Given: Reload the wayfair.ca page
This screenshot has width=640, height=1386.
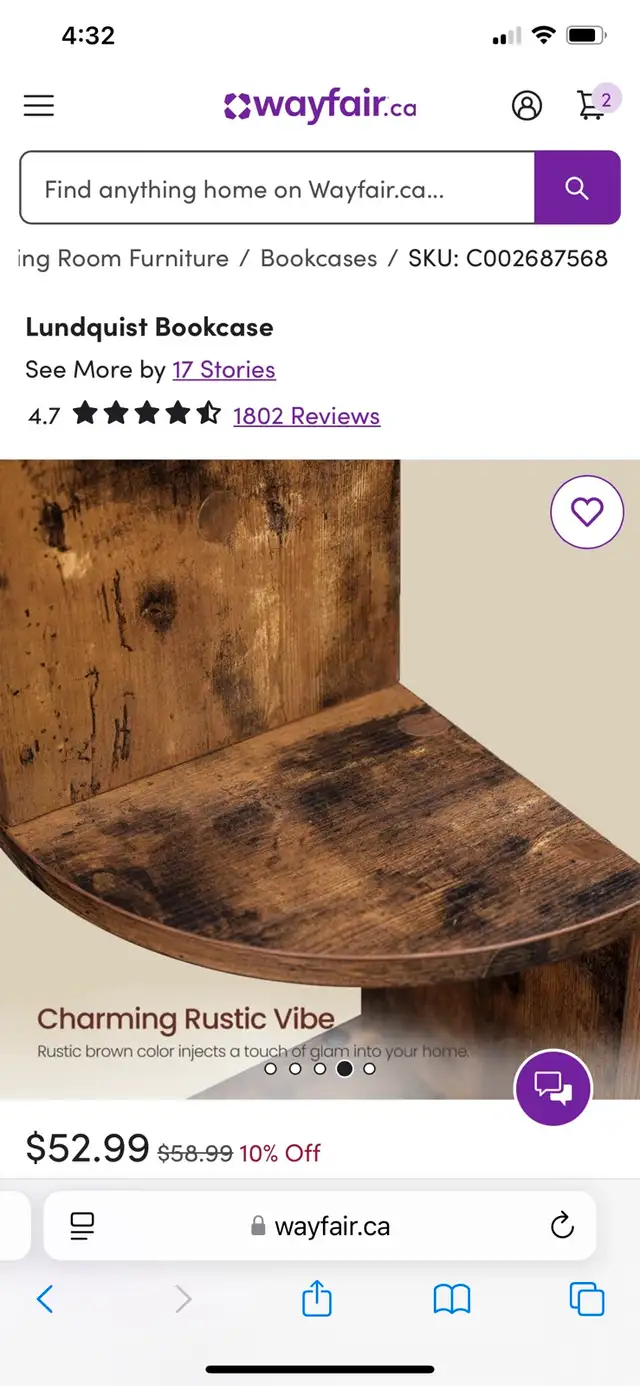Looking at the screenshot, I should tap(562, 1225).
